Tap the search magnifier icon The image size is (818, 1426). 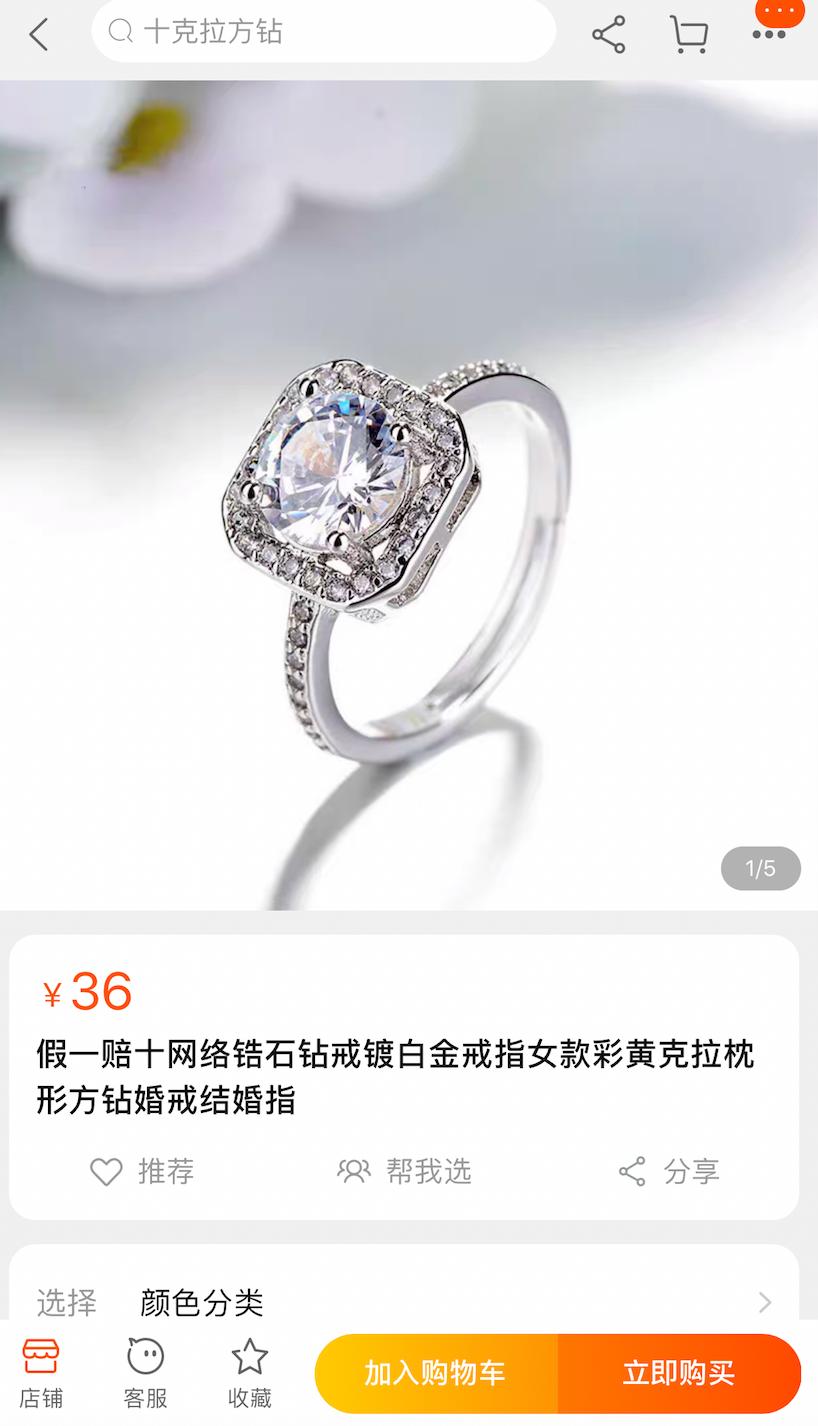[x=122, y=31]
